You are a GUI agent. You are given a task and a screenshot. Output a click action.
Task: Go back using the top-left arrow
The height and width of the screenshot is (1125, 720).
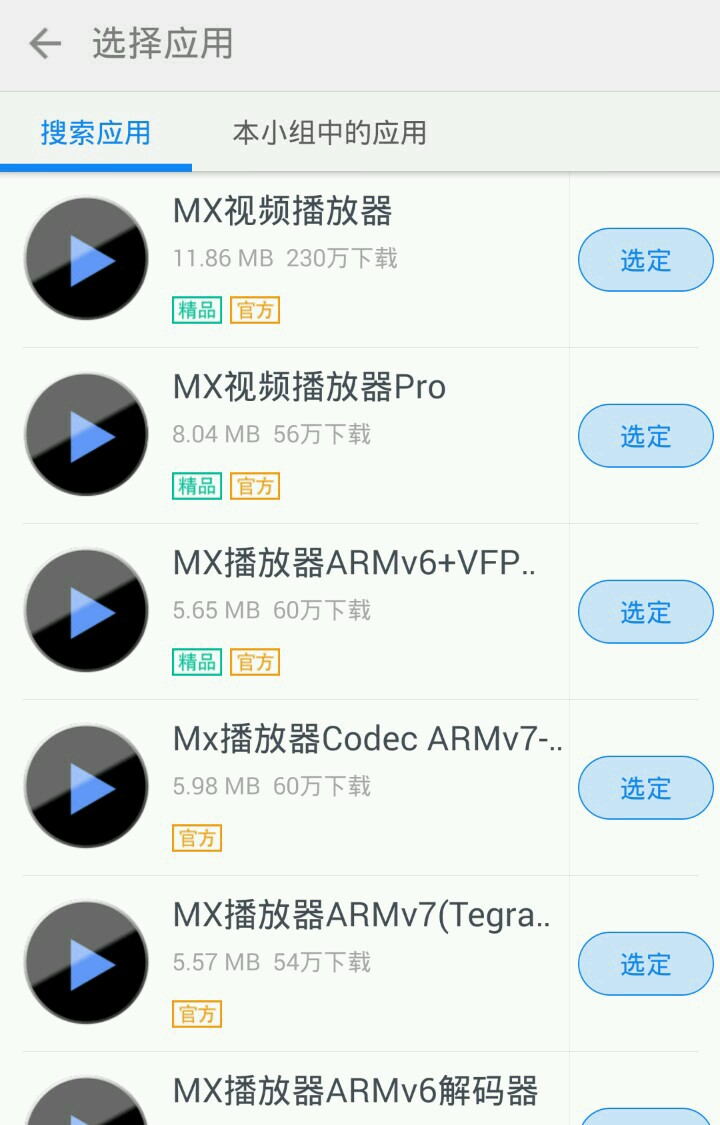coord(45,44)
